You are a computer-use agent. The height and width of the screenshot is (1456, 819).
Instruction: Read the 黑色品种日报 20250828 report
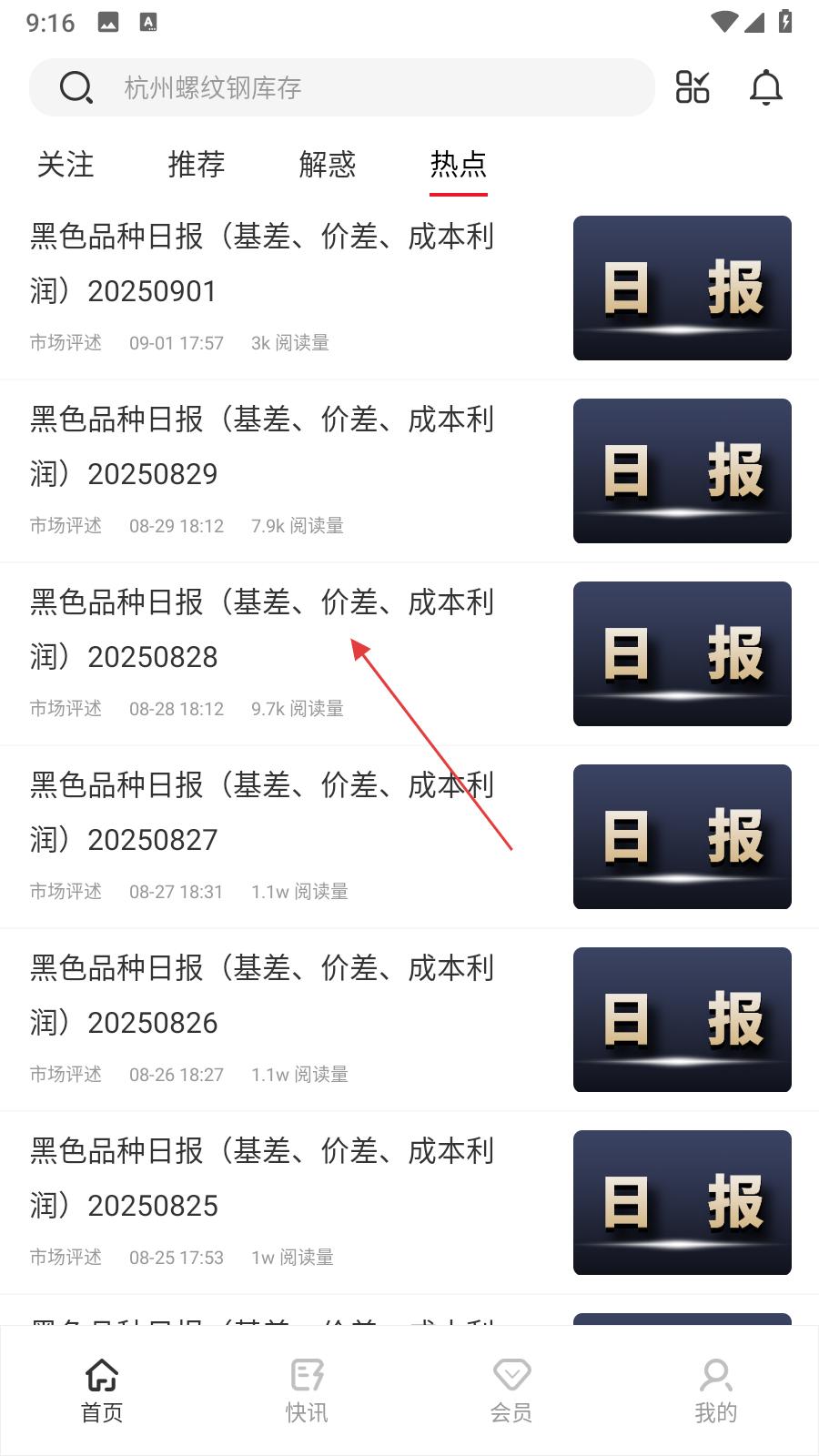[409, 653]
